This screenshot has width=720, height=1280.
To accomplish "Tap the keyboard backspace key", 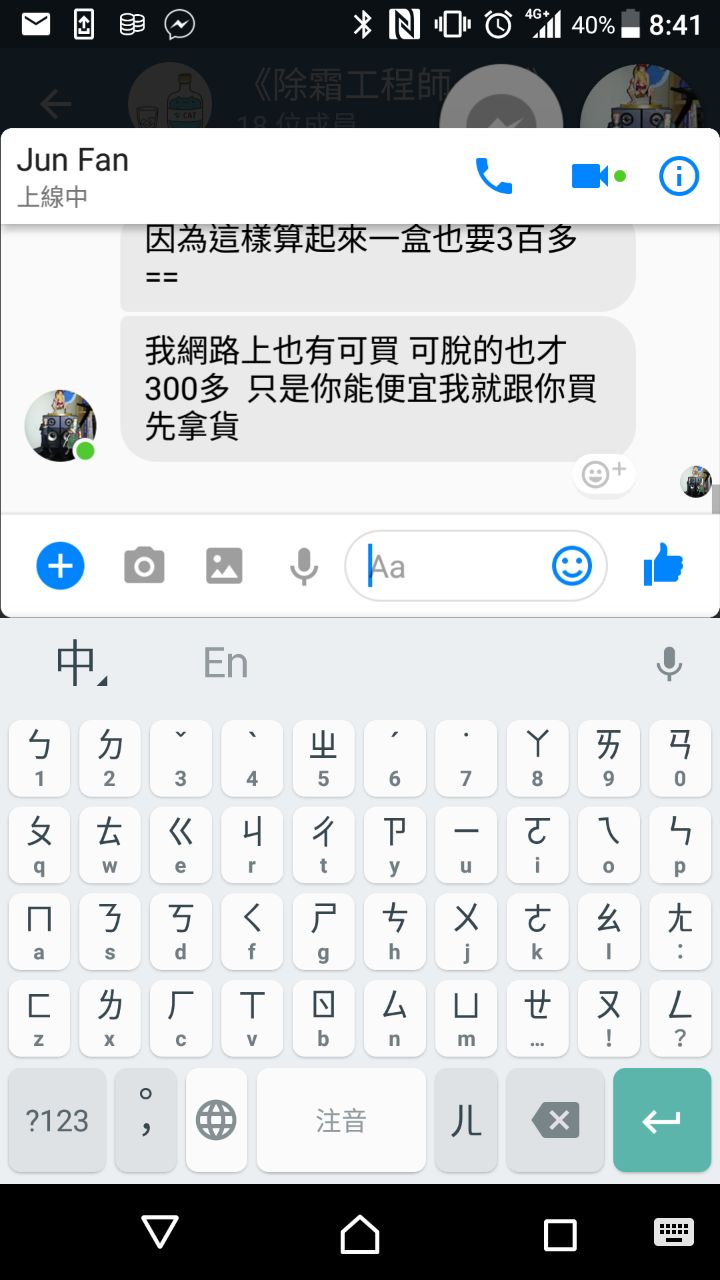I will coord(555,1121).
